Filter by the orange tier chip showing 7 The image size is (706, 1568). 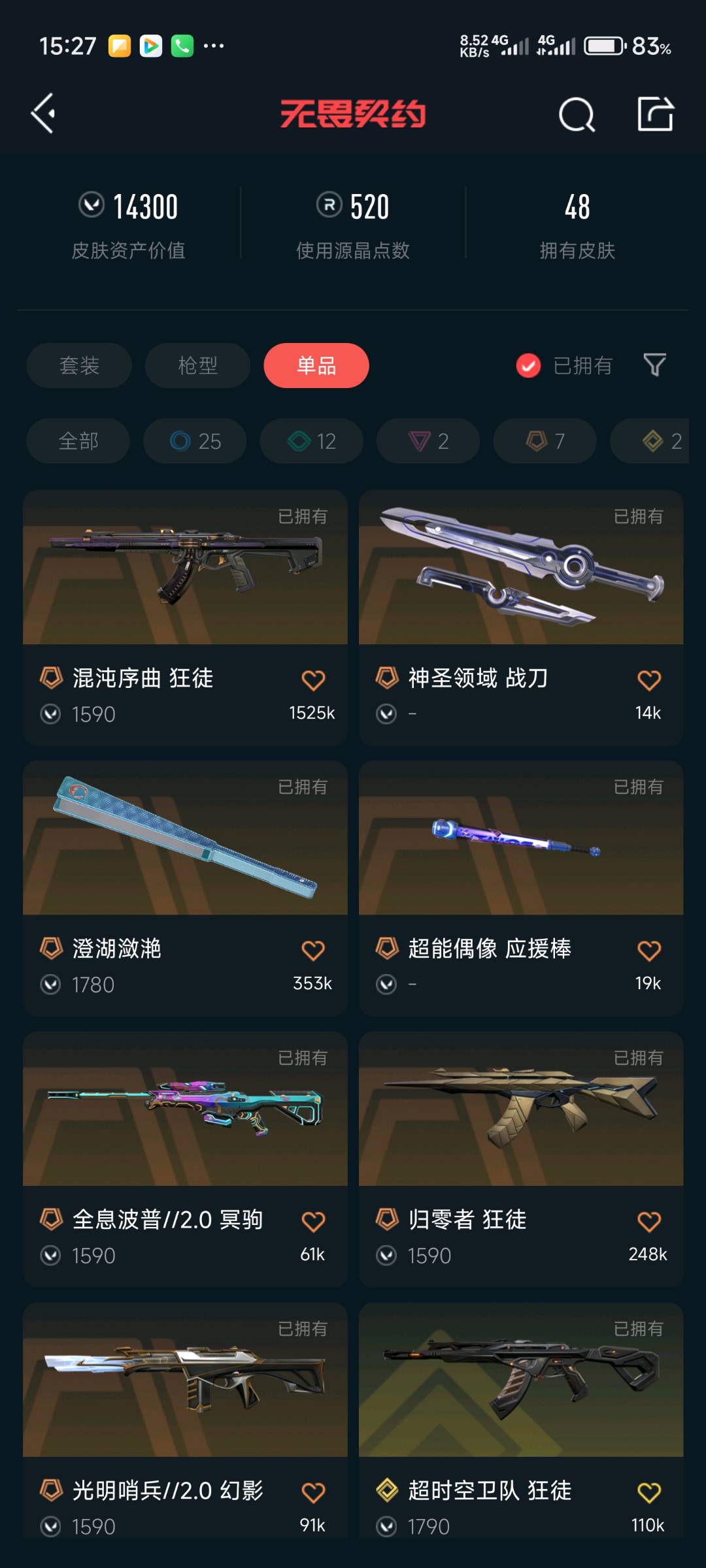tap(545, 441)
